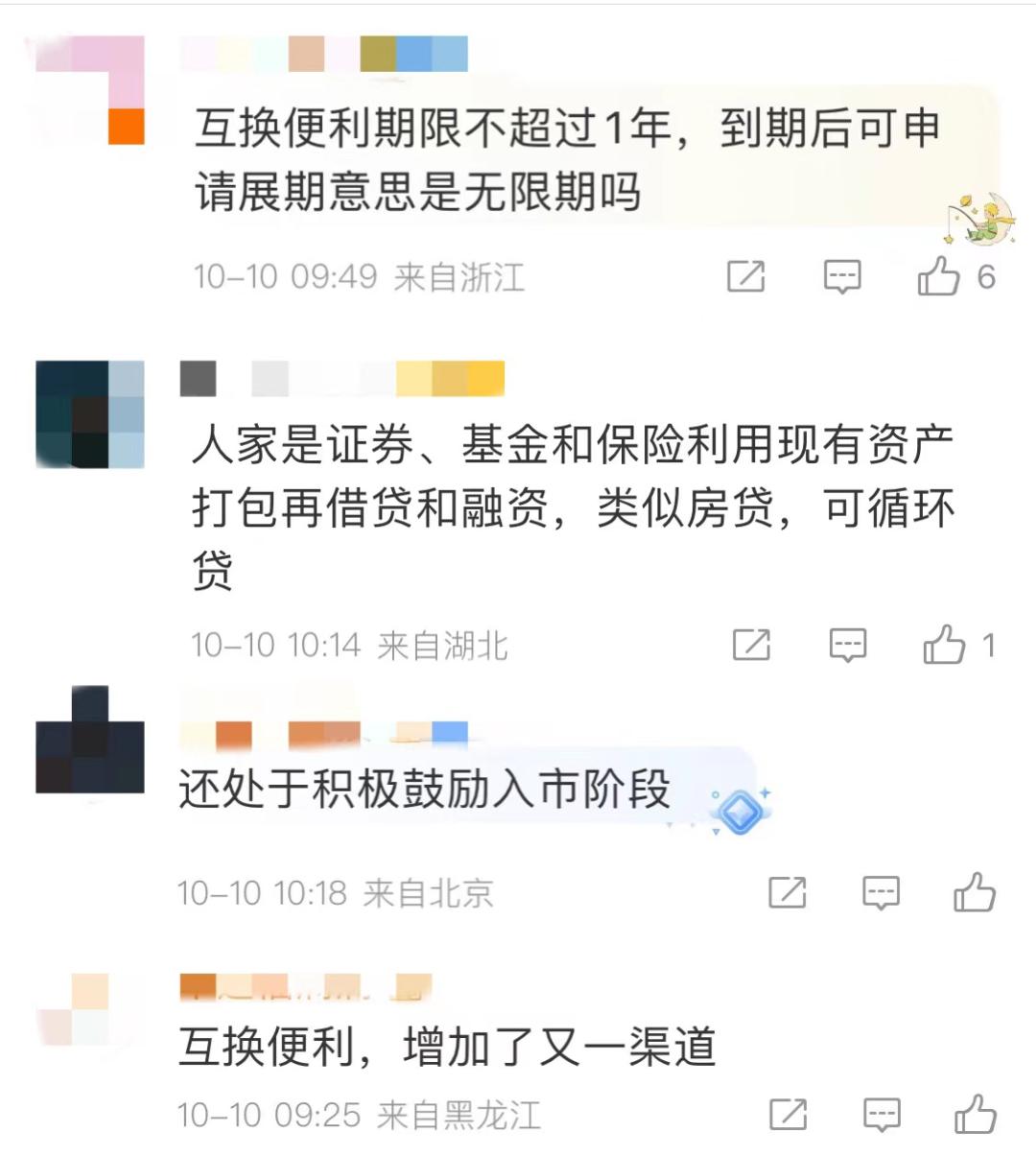1036x1155 pixels.
Task: Reply to the comment from 浙江
Action: [842, 276]
